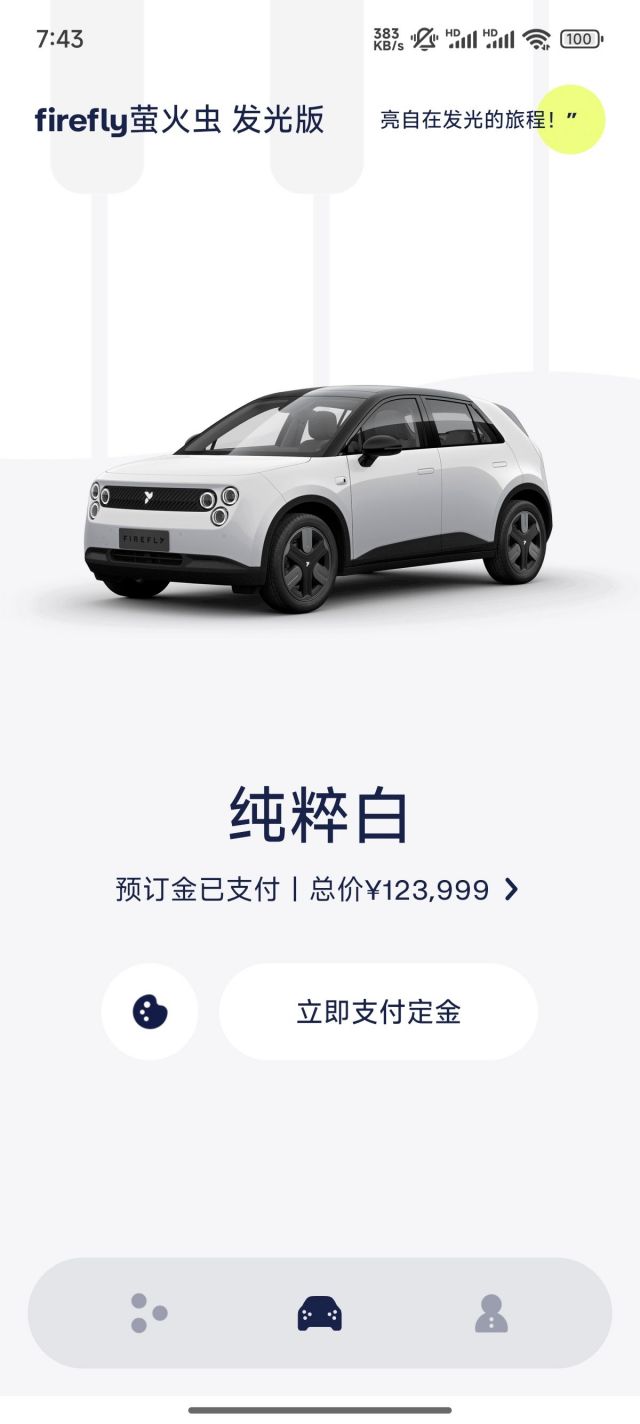Open the price details chevron next to ¥123,999

pos(511,889)
